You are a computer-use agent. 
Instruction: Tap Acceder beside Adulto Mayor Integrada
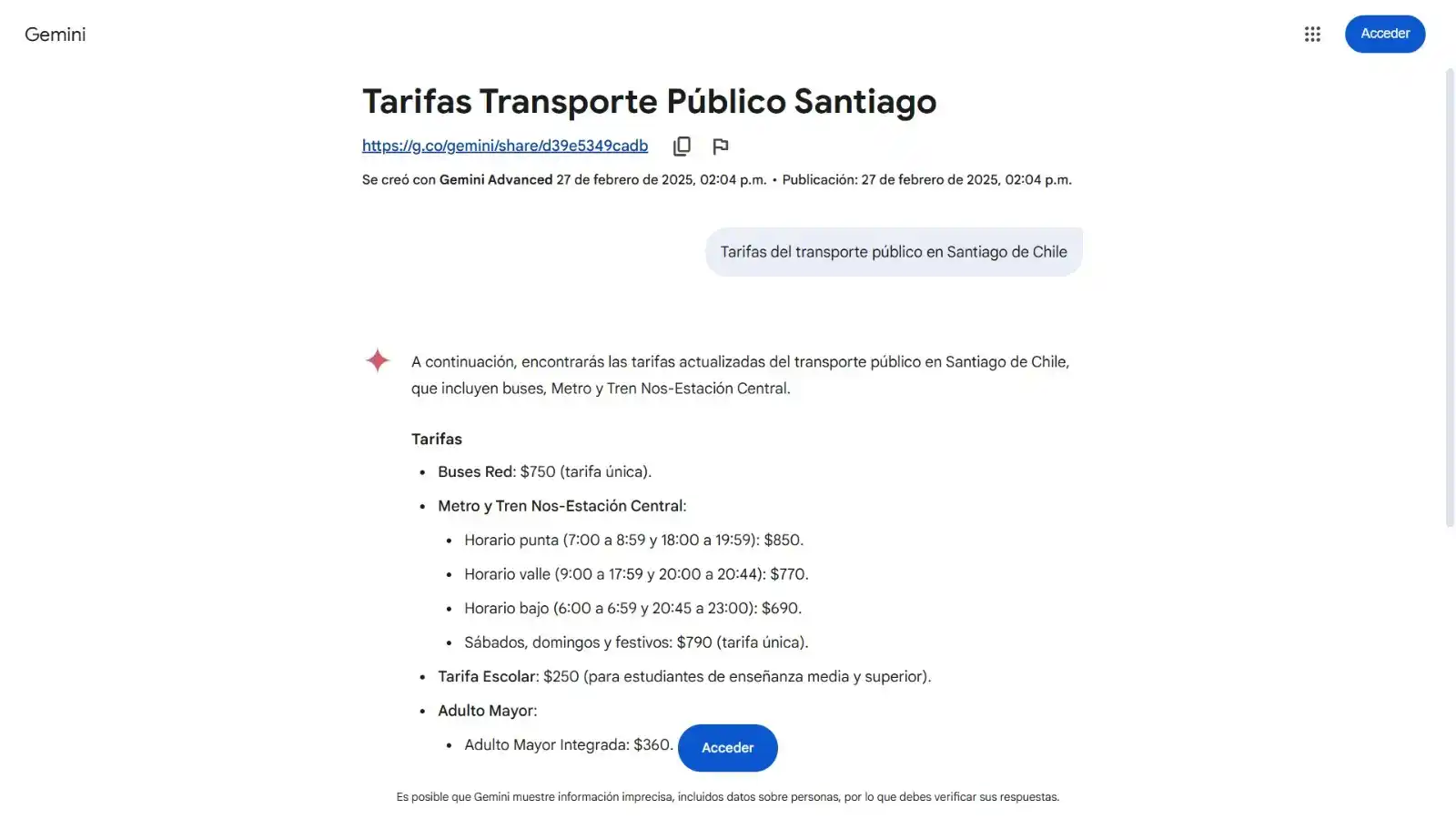click(727, 748)
